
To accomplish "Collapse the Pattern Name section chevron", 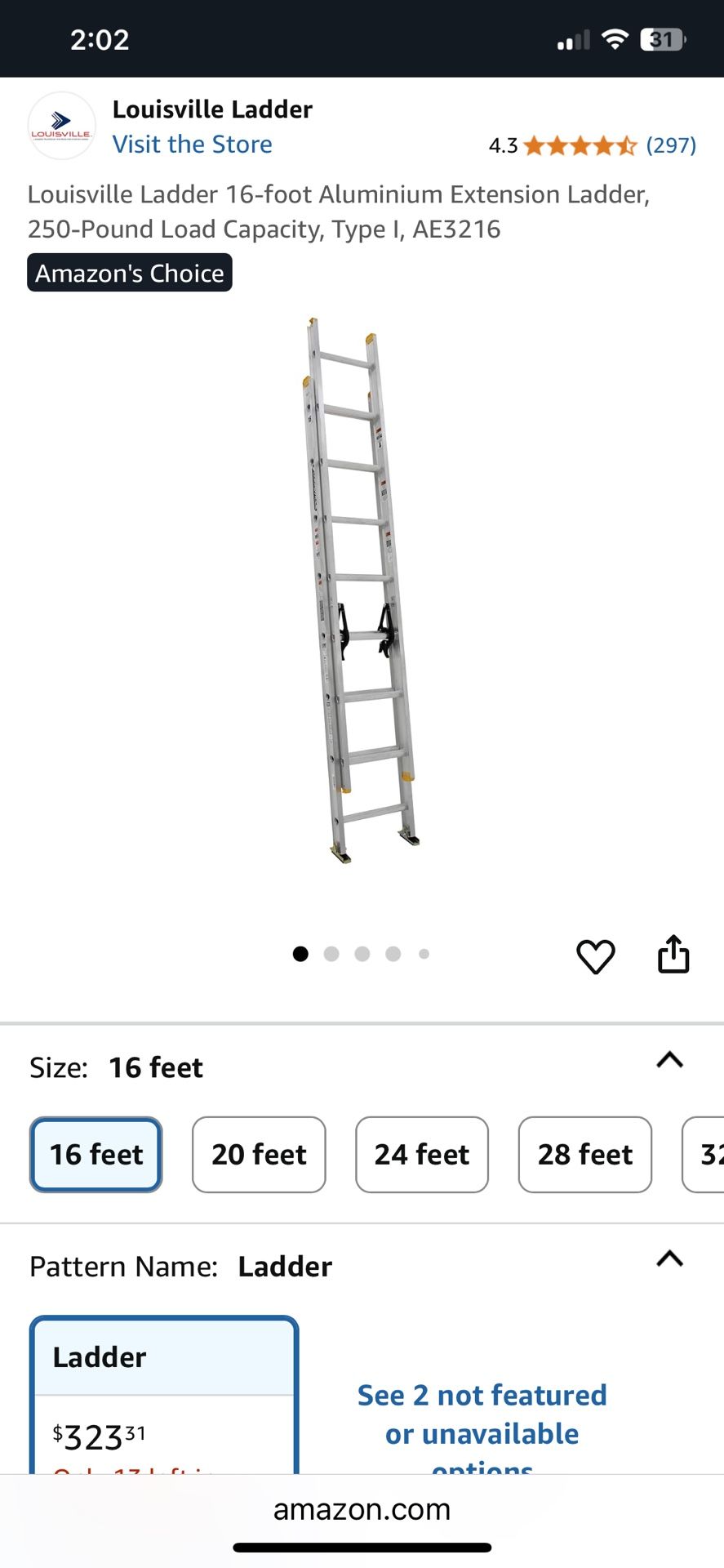I will (x=669, y=1258).
